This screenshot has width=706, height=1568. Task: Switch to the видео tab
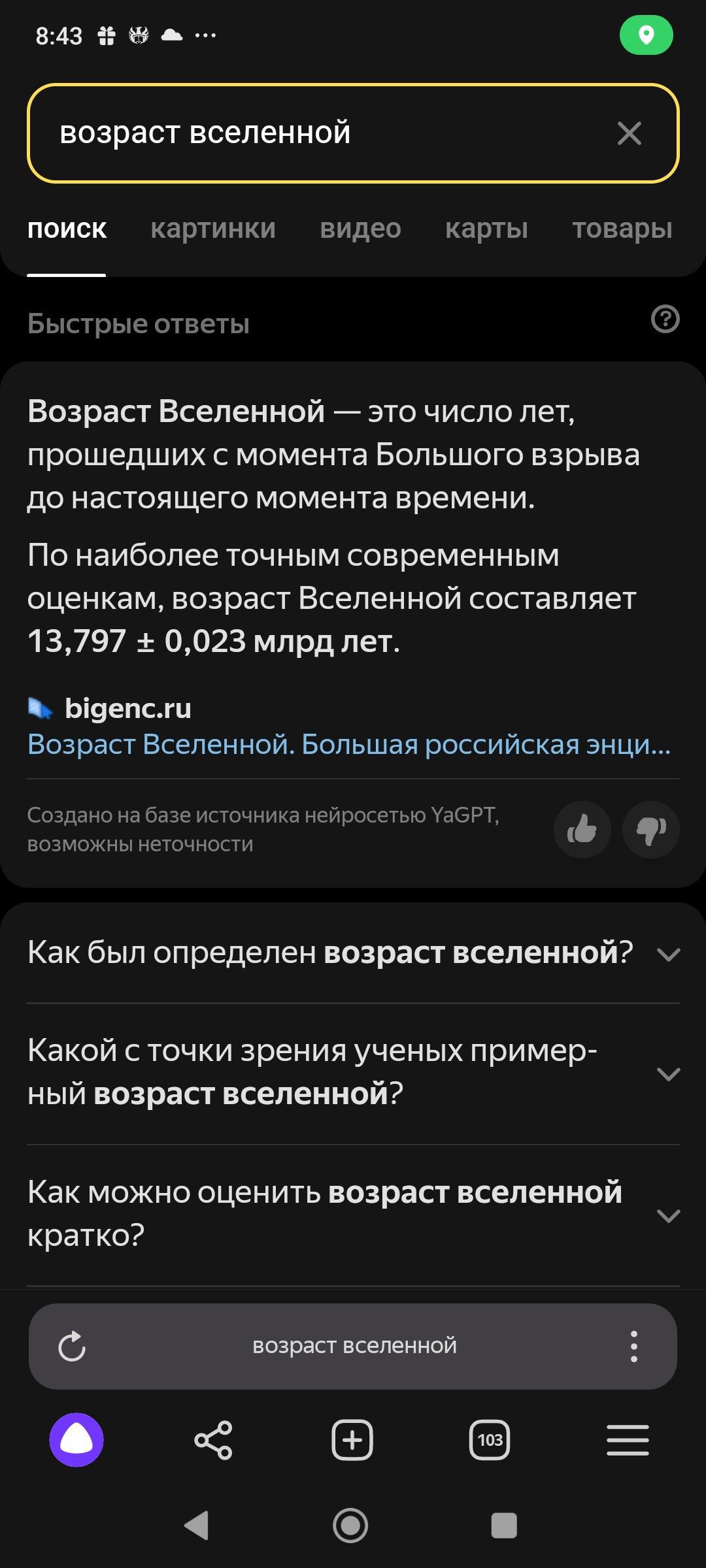(360, 229)
